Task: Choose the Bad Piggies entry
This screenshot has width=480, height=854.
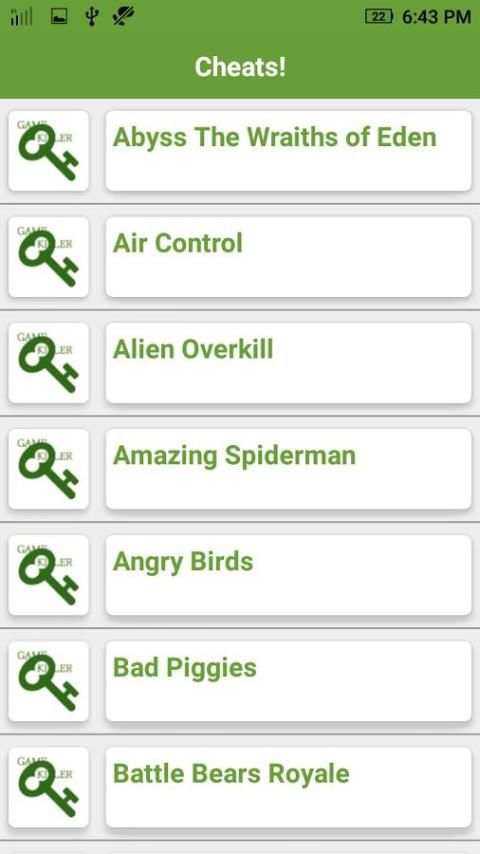Action: (288, 681)
